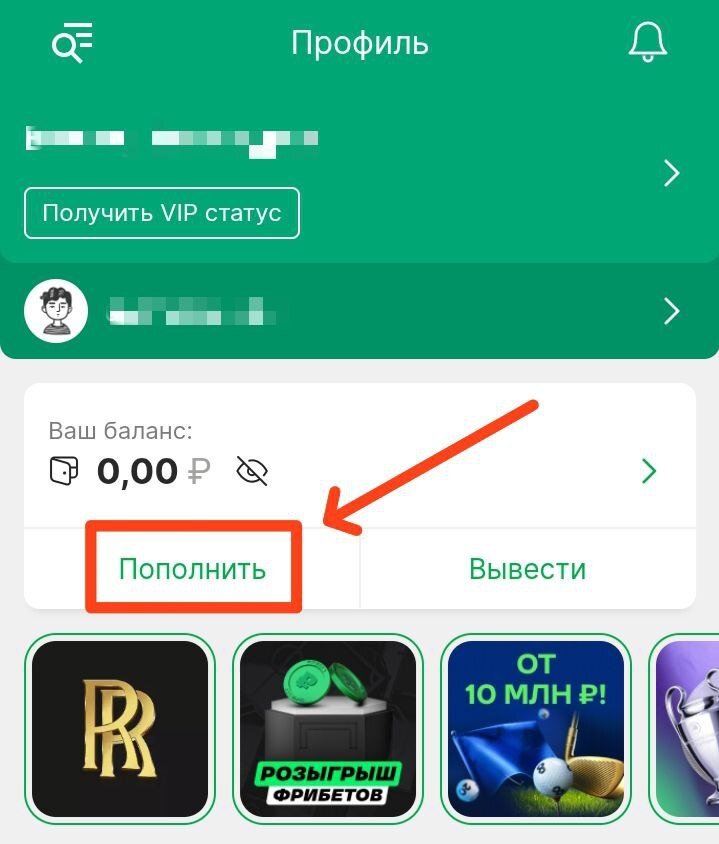Tap Пополнить to deposit funds
719x844 pixels.
tap(192, 569)
